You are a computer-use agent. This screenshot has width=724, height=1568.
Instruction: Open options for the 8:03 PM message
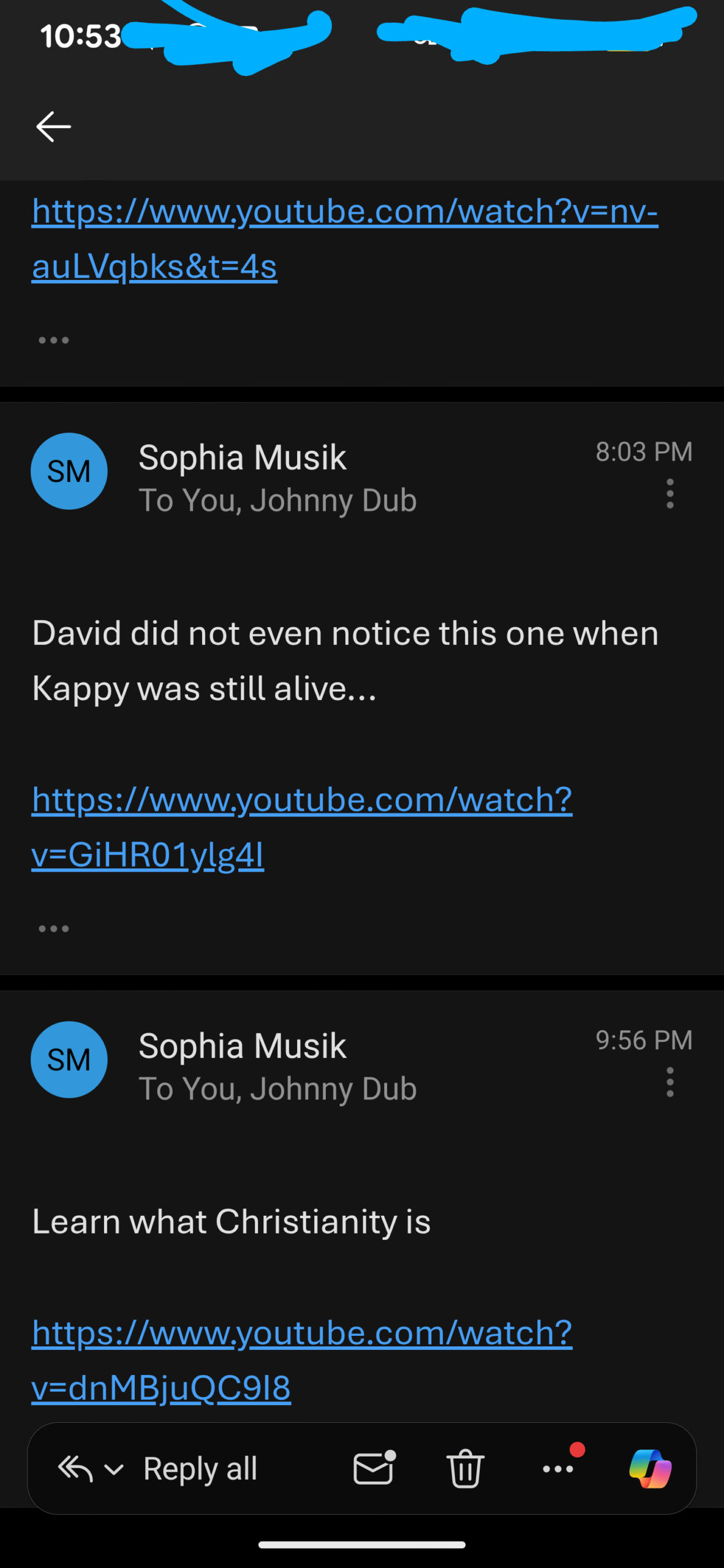670,494
